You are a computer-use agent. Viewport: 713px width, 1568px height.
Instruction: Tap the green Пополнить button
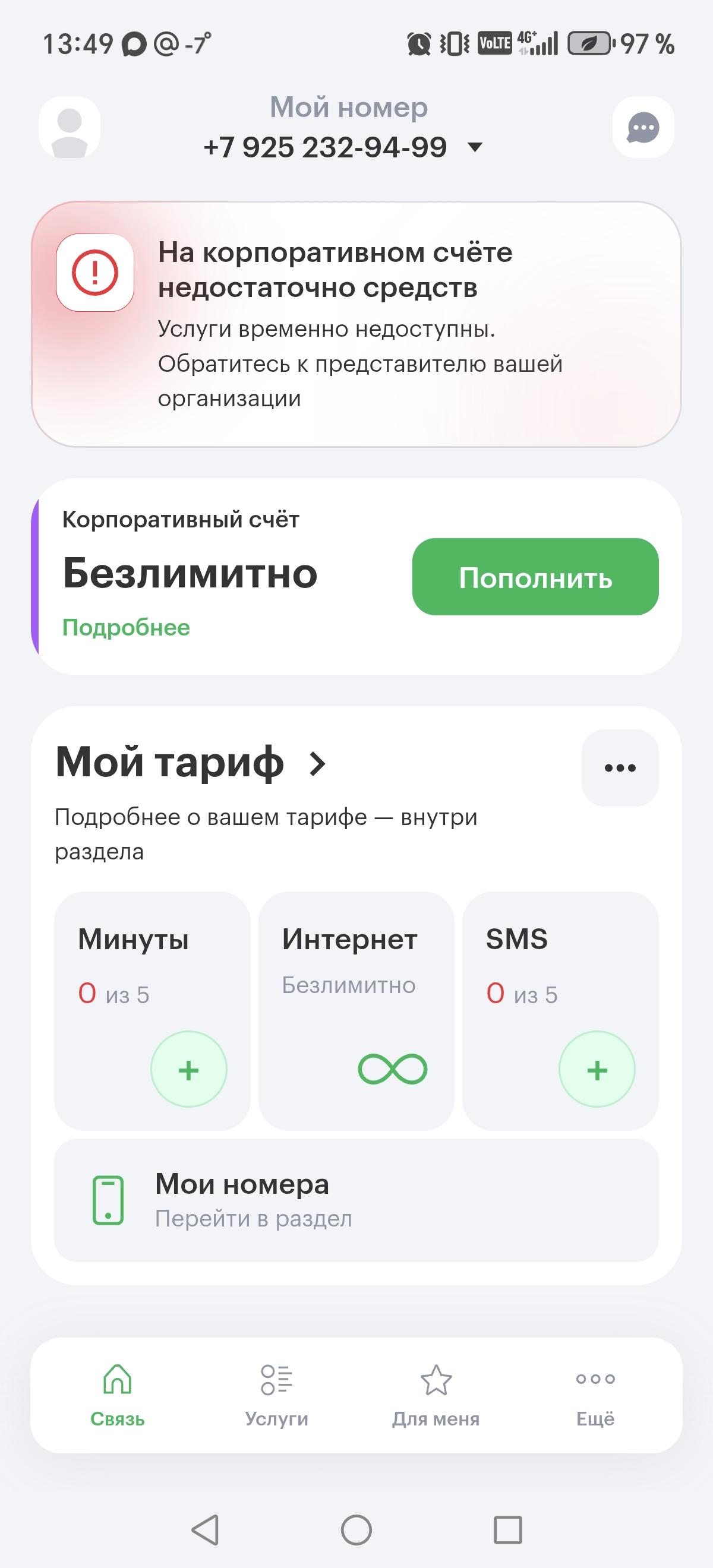tap(535, 577)
